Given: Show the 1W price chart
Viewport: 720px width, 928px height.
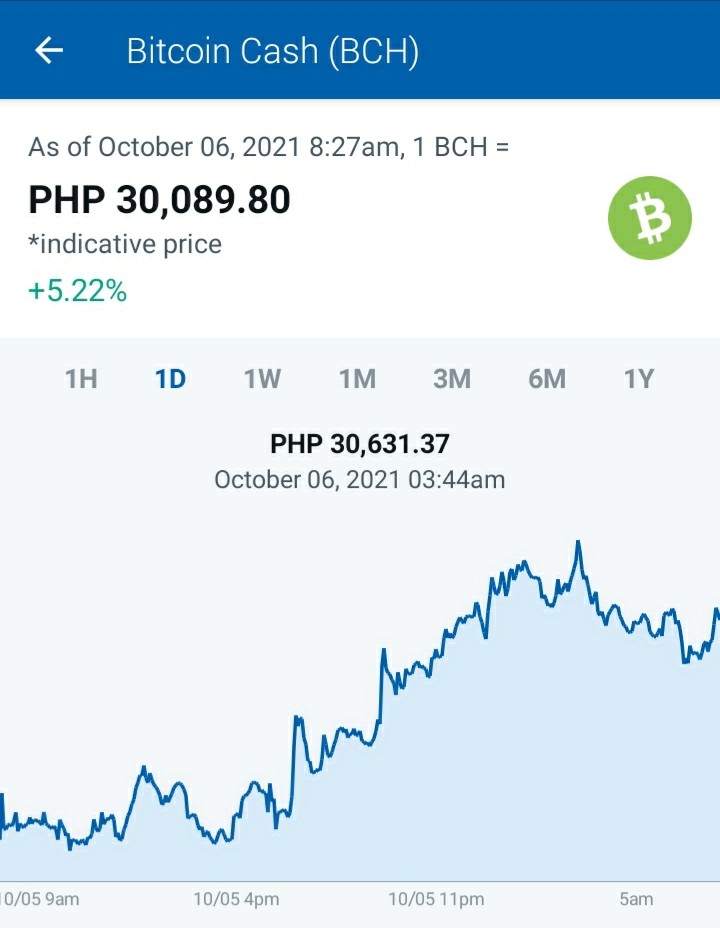Looking at the screenshot, I should click(x=263, y=379).
